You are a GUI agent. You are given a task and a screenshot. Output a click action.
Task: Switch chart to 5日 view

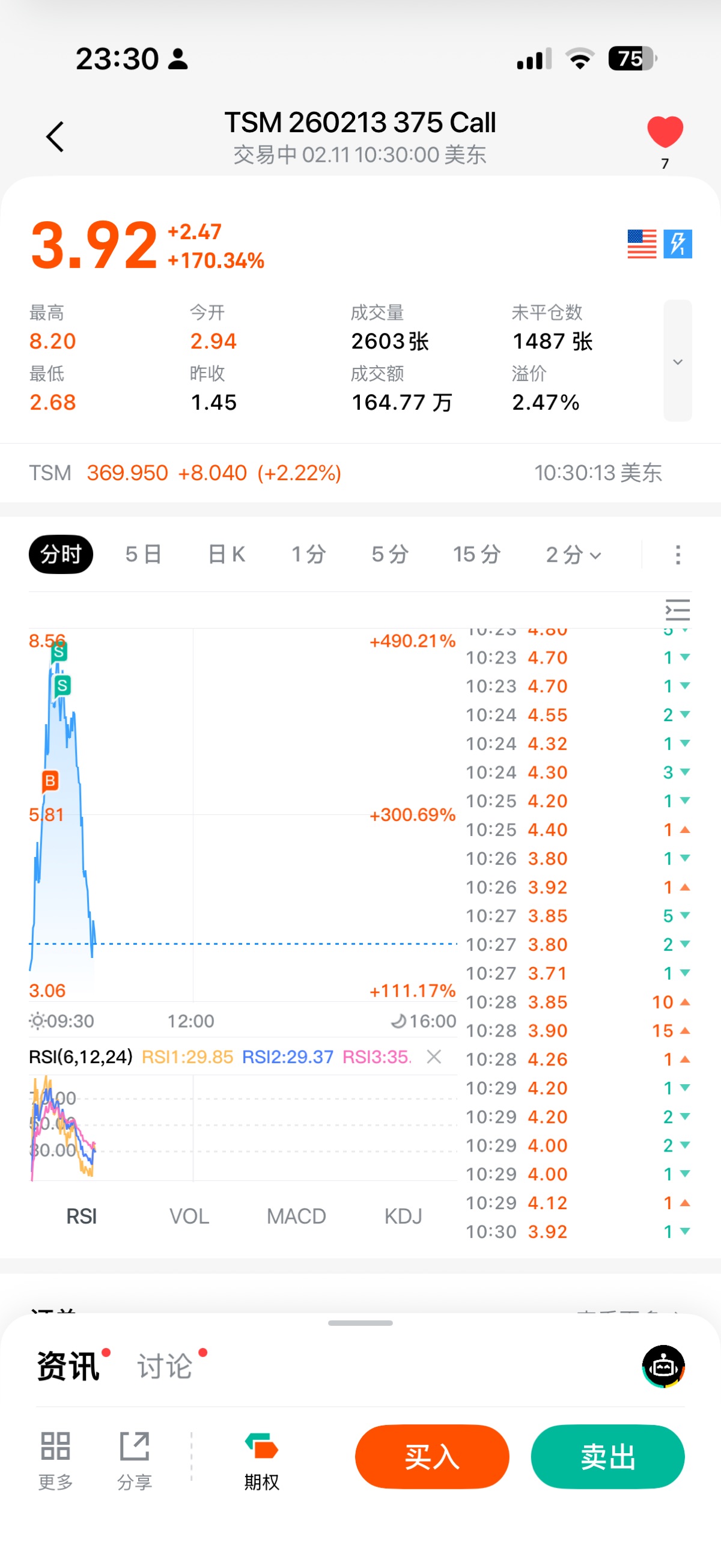144,555
